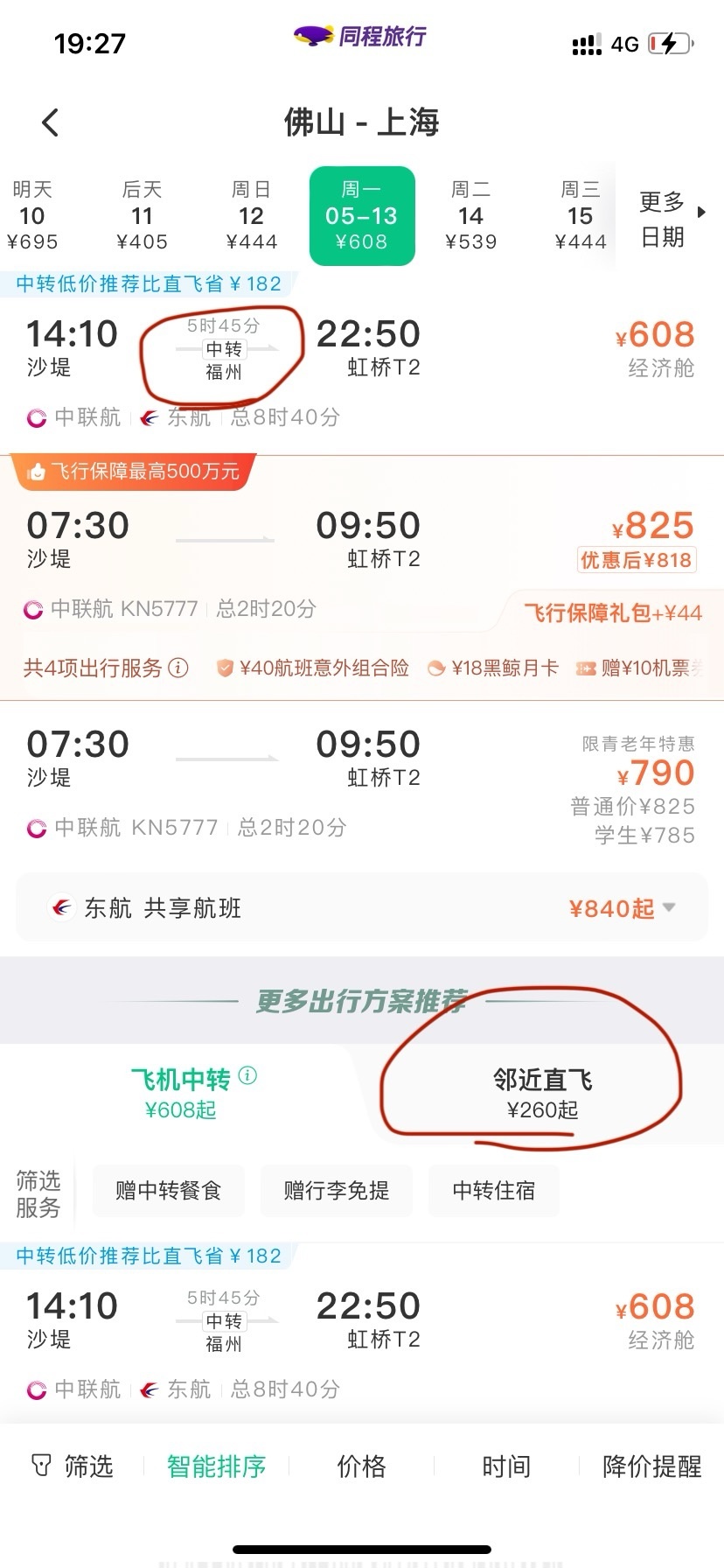Filter by 赠行李免提
Screen dimensions: 724x1568
337,1190
